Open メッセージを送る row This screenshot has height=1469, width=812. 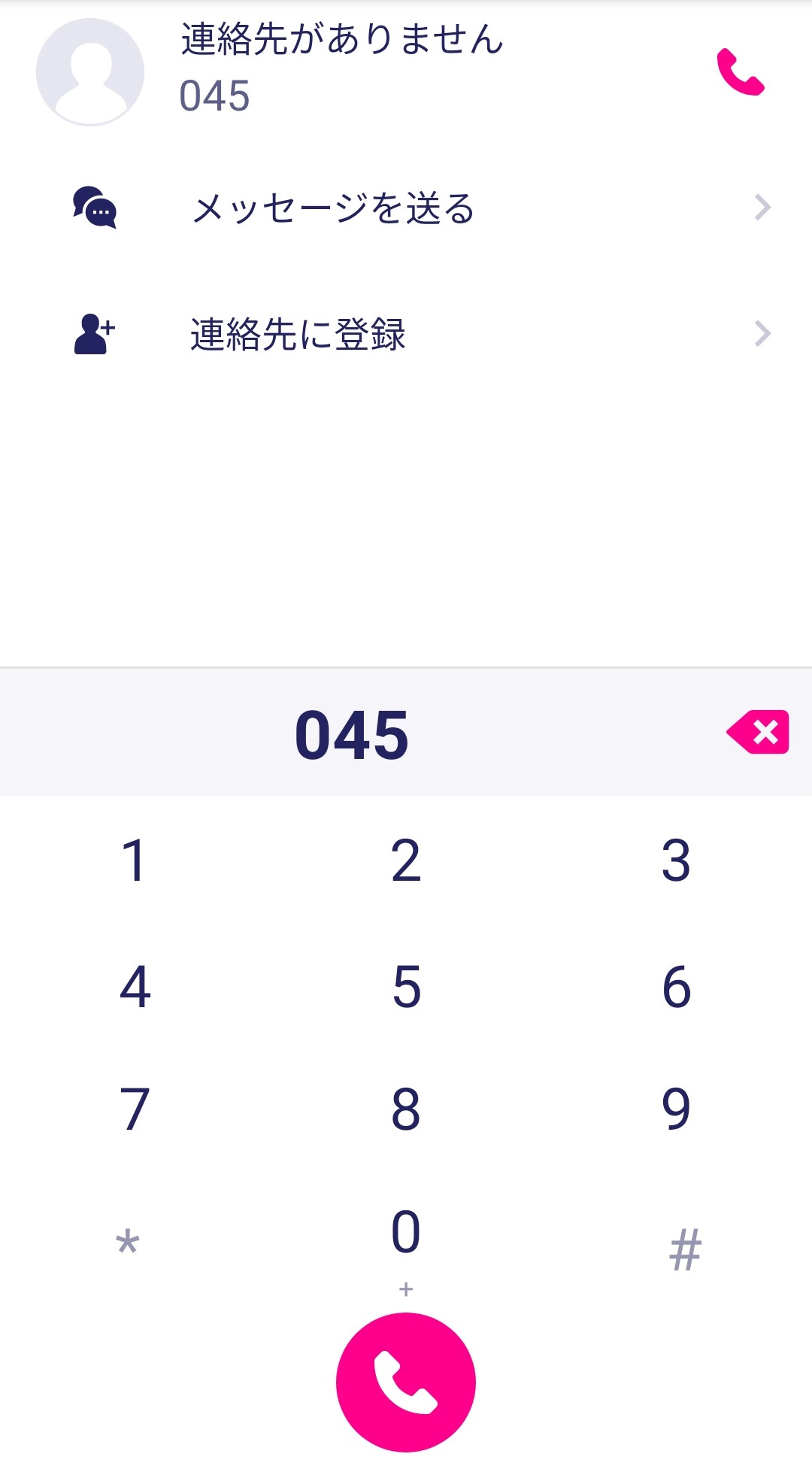[406, 208]
